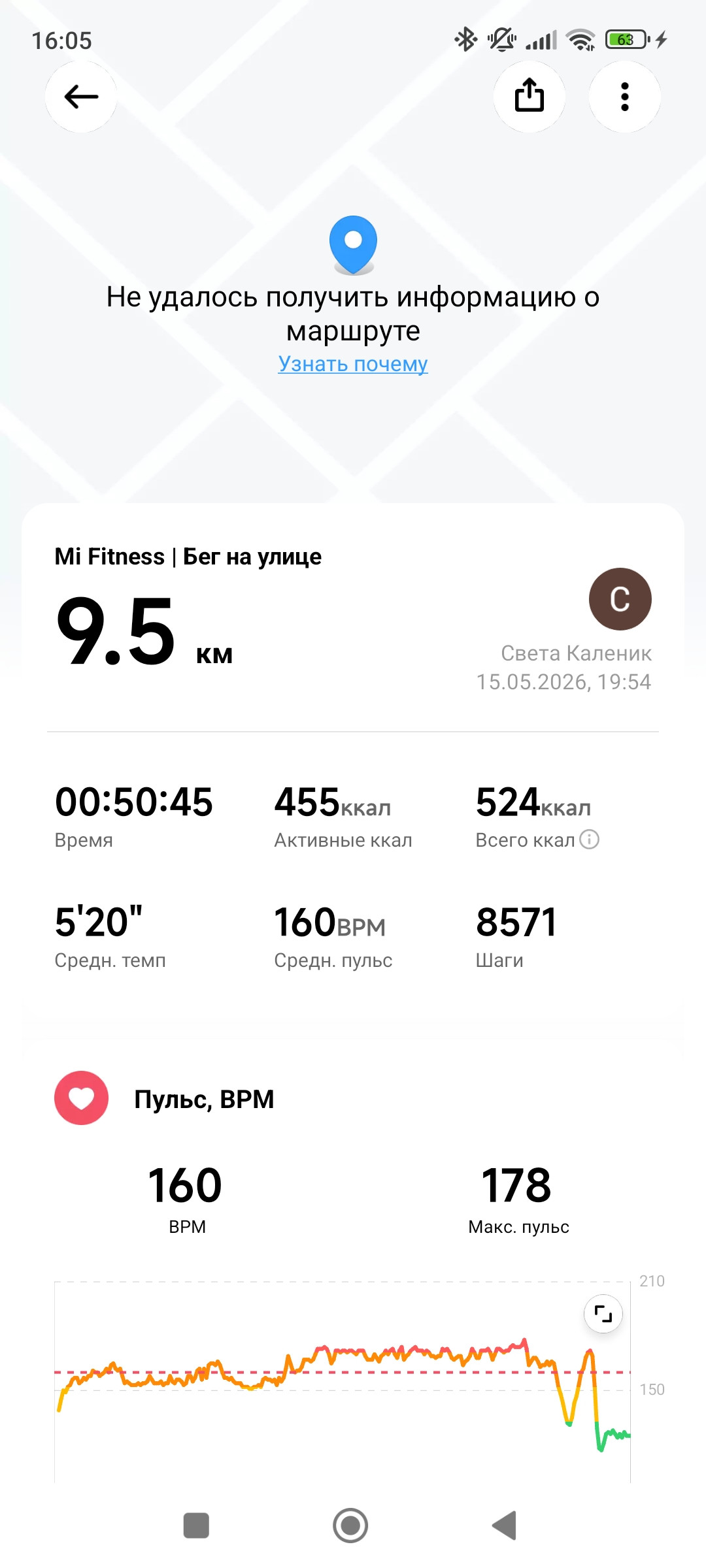This screenshot has height=1568, width=706.
Task: Share this outdoor running workout
Action: point(529,97)
